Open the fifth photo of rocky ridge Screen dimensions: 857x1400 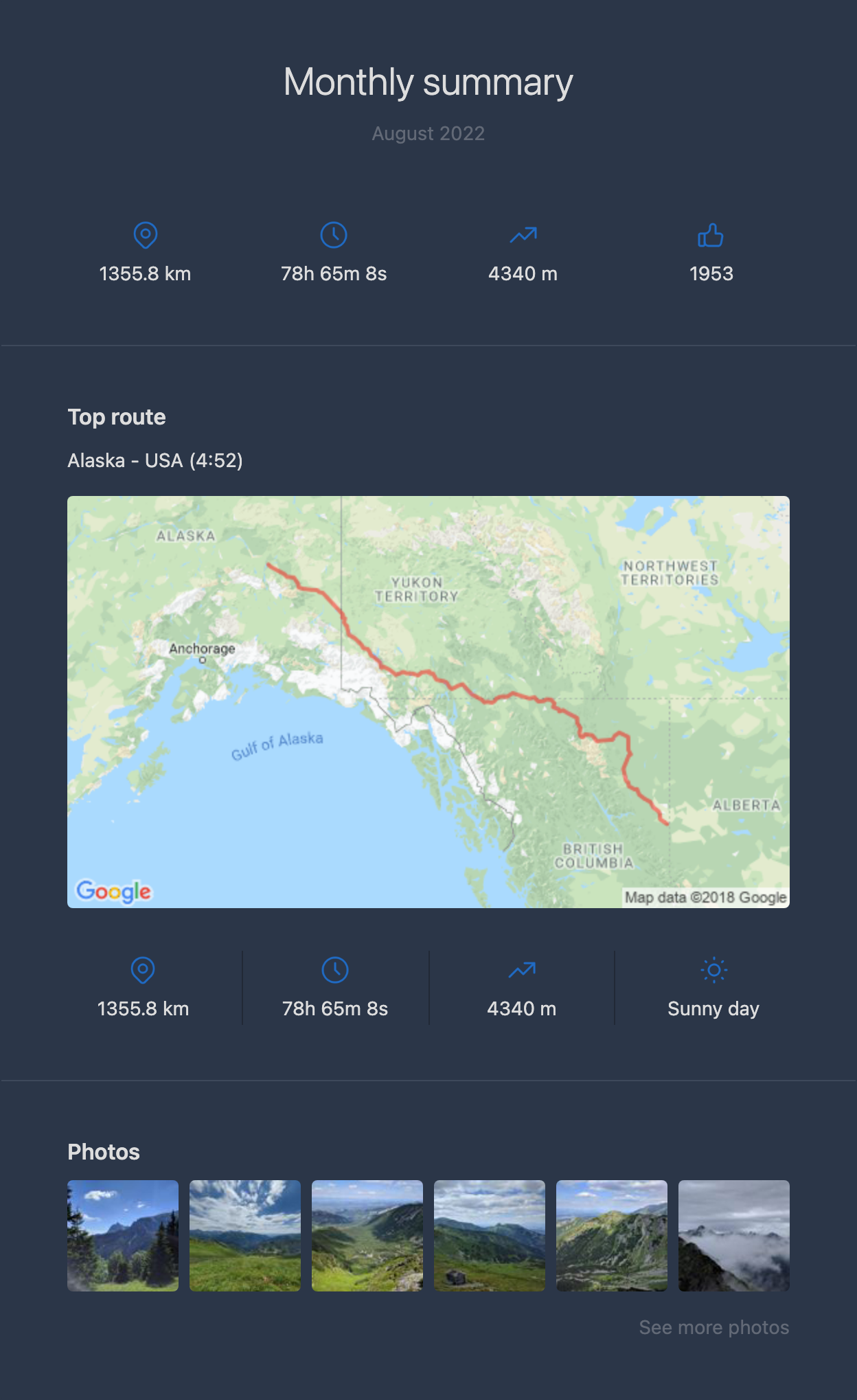click(612, 1236)
